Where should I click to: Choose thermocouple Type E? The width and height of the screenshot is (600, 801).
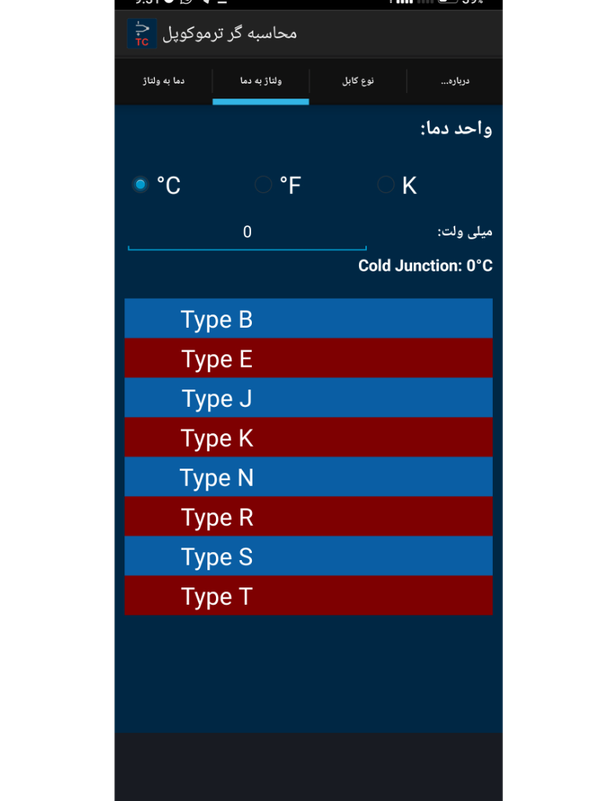[x=308, y=358]
